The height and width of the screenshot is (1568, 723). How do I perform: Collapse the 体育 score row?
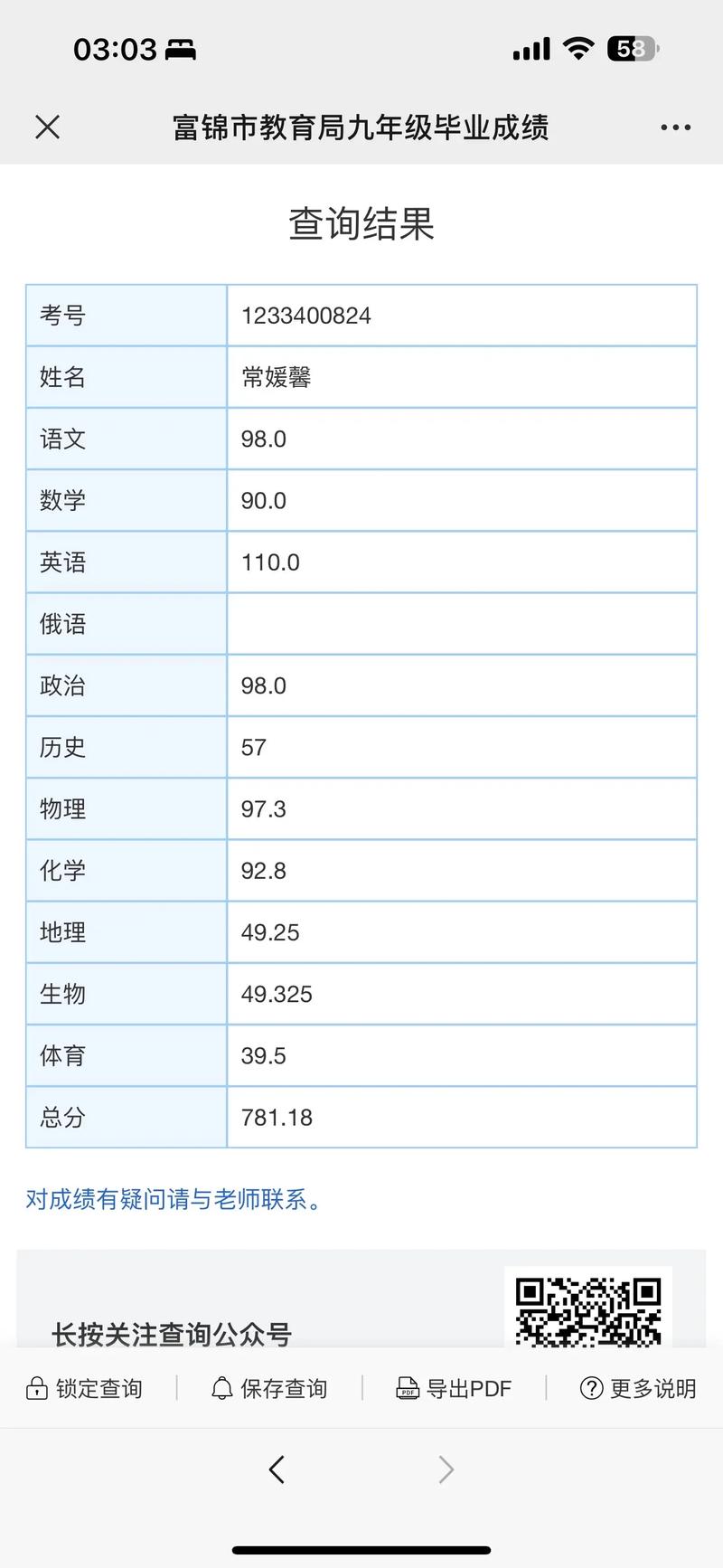(x=361, y=1055)
